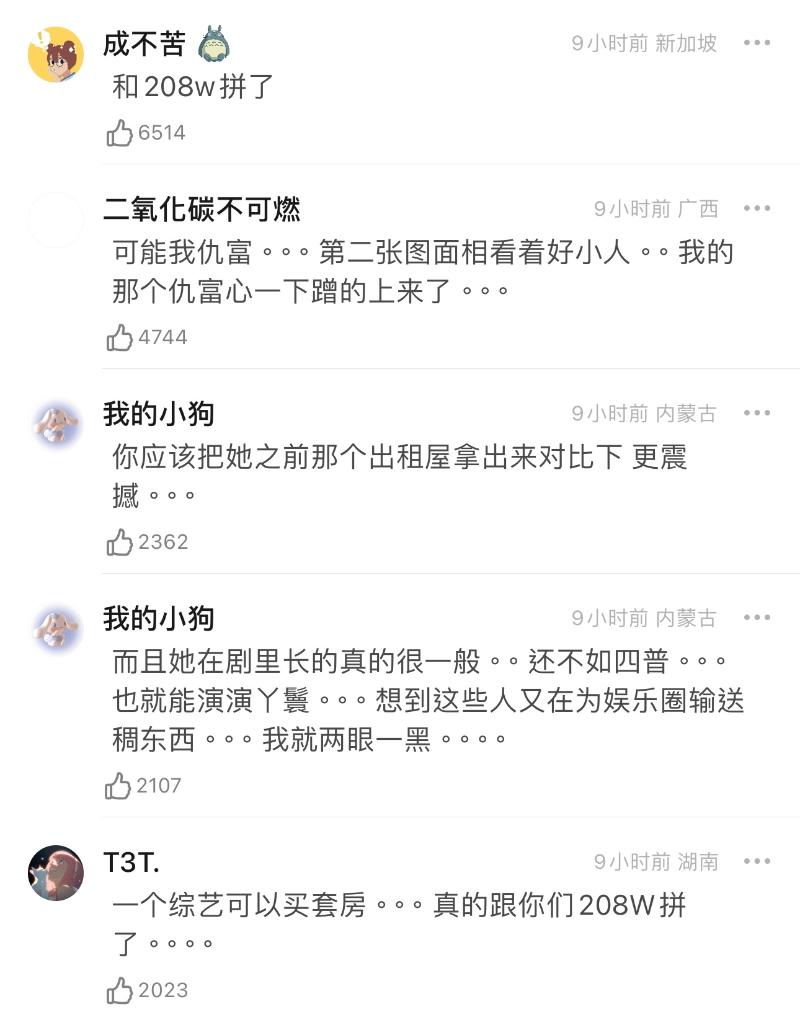This screenshot has width=800, height=1017.
Task: Like T3T.'s comment with 2023 likes
Action: point(121,990)
